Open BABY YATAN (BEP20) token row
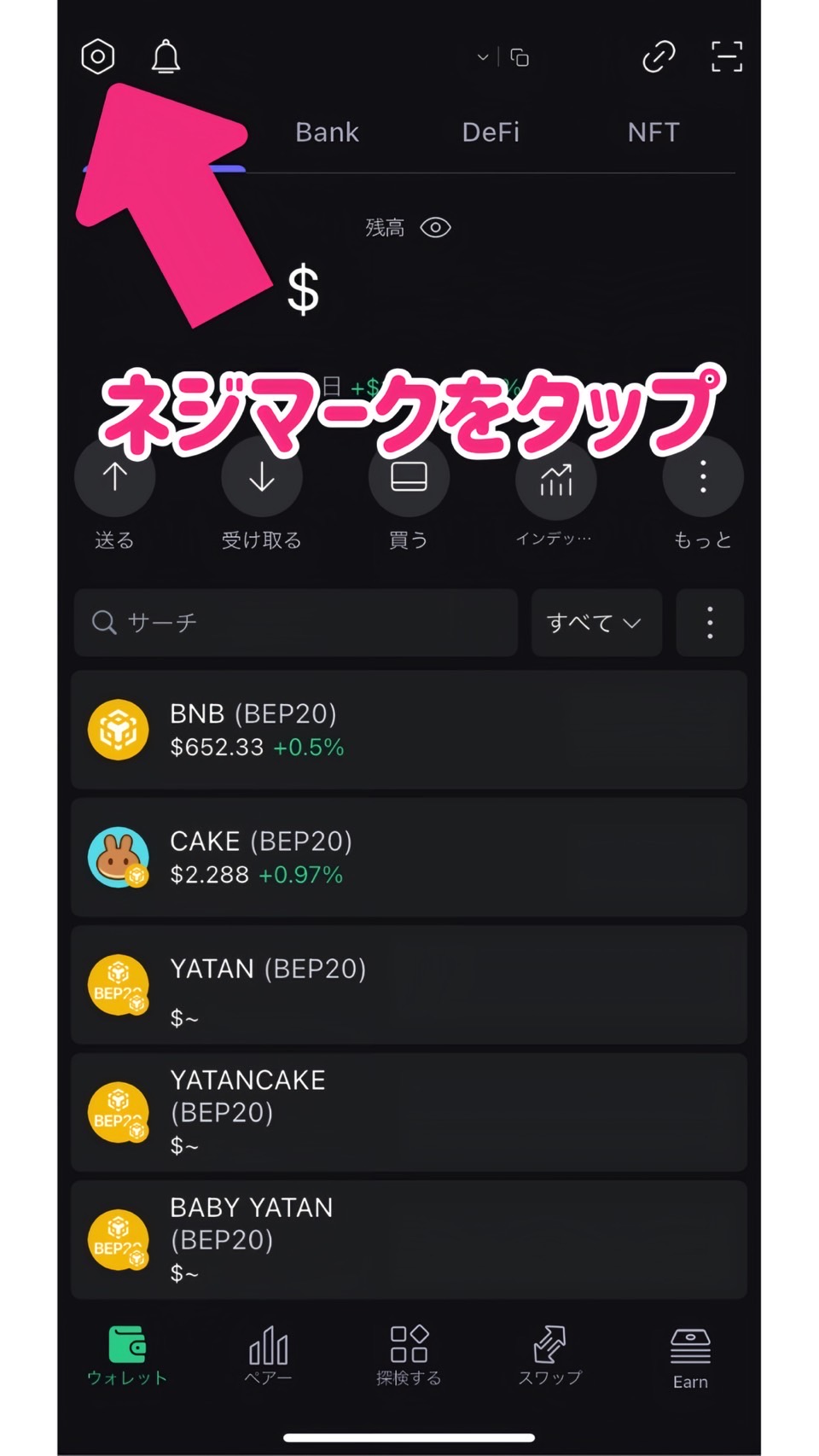The height and width of the screenshot is (1456, 819). point(409,1239)
